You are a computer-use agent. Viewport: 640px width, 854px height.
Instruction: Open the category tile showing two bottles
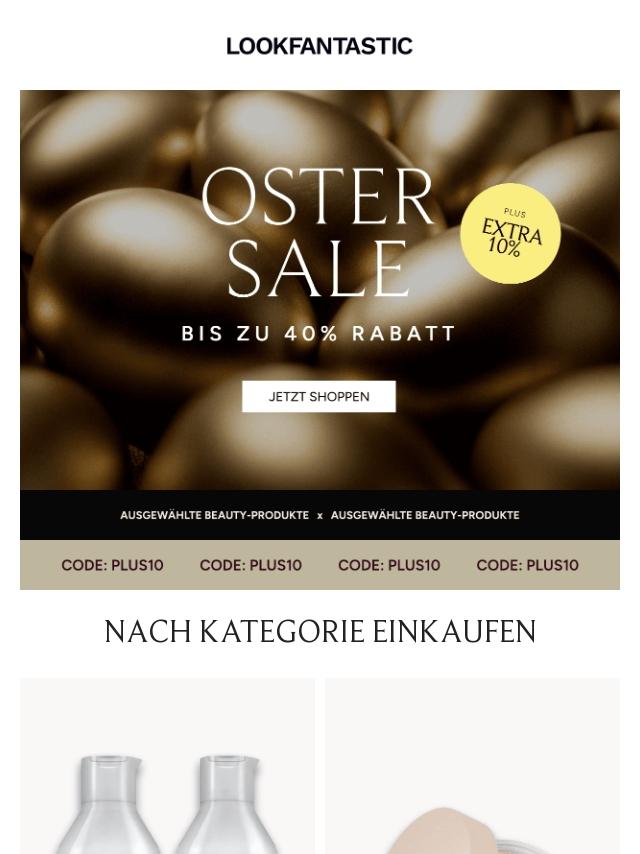click(x=167, y=770)
